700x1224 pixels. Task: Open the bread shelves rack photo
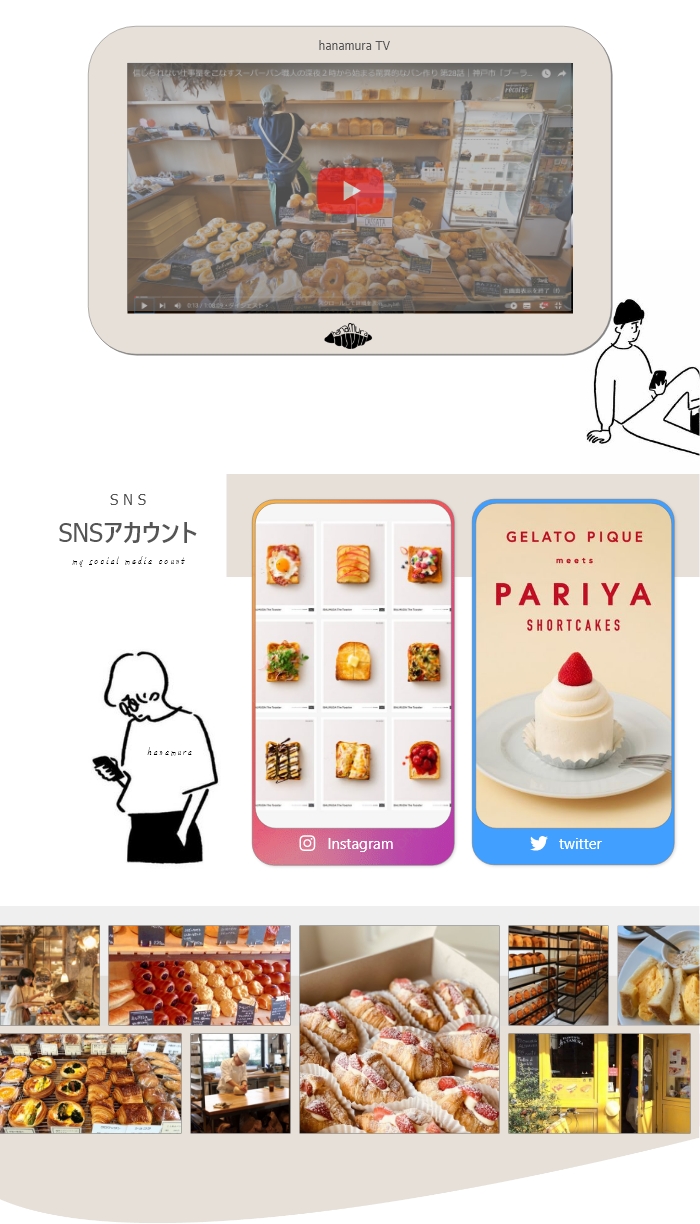click(558, 975)
